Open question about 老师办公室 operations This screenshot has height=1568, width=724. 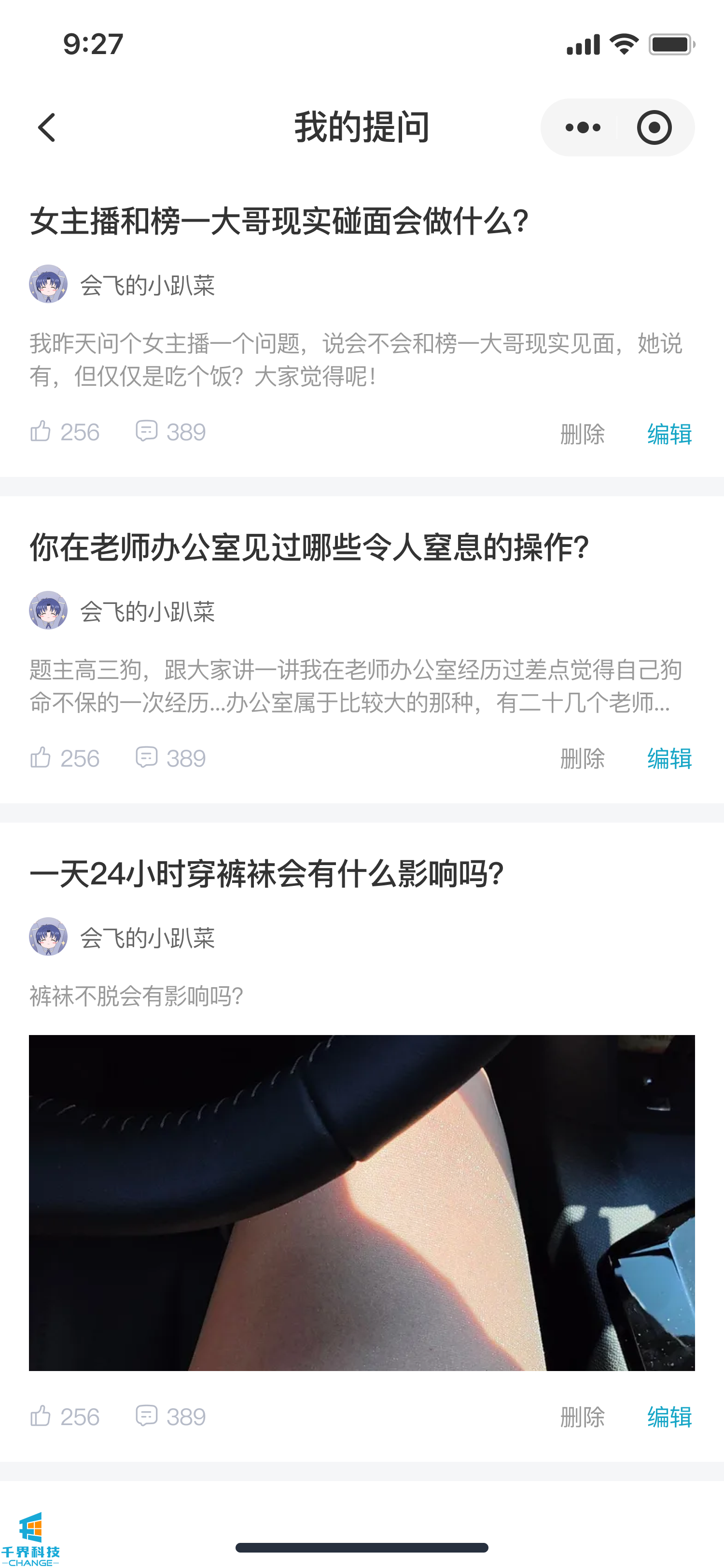308,547
